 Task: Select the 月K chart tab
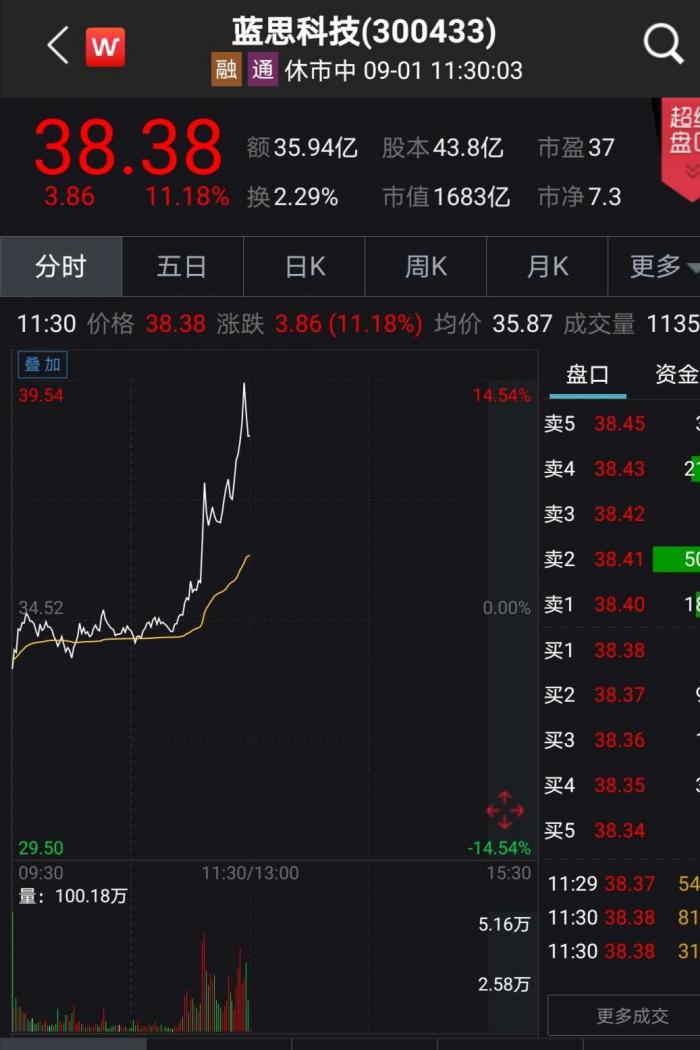coord(547,267)
